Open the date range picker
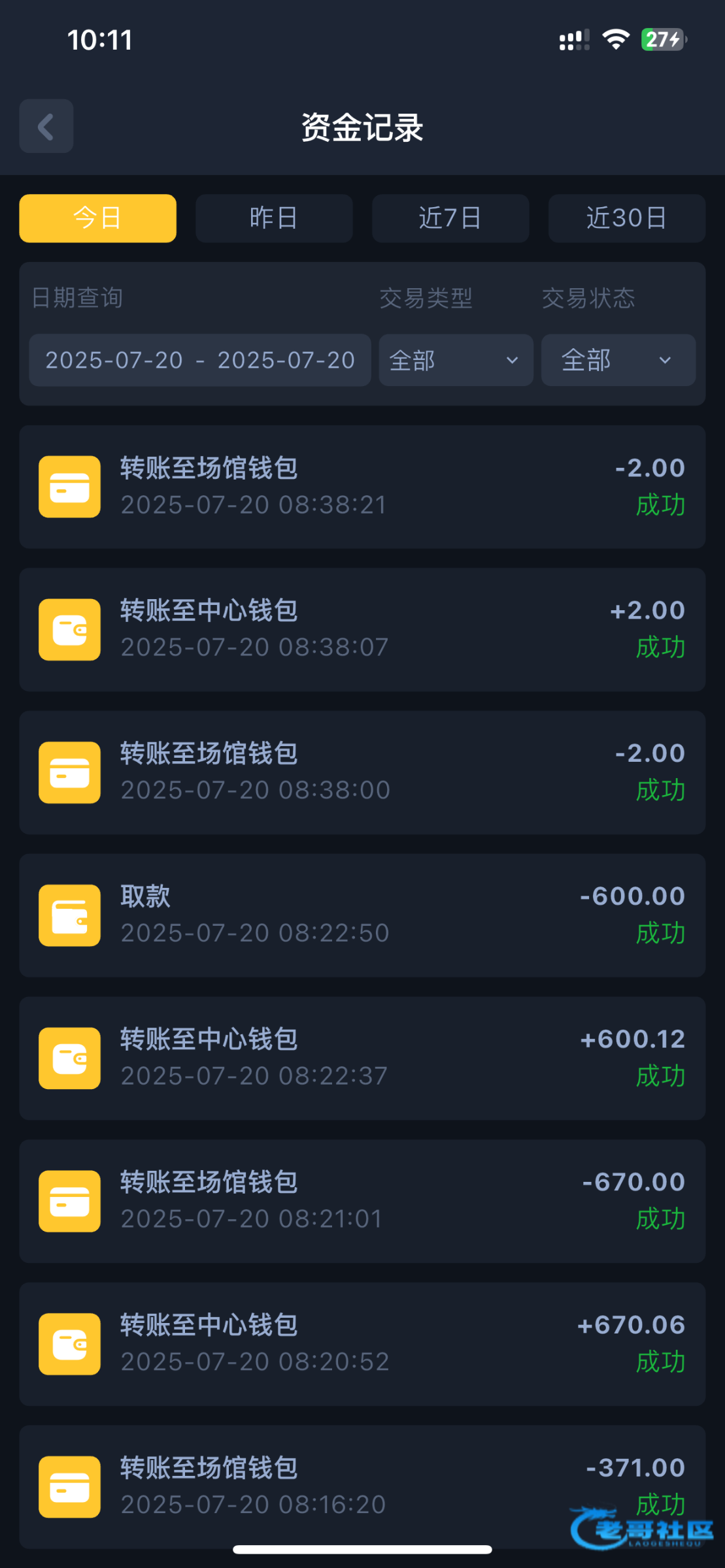The height and width of the screenshot is (1568, 725). coord(200,360)
